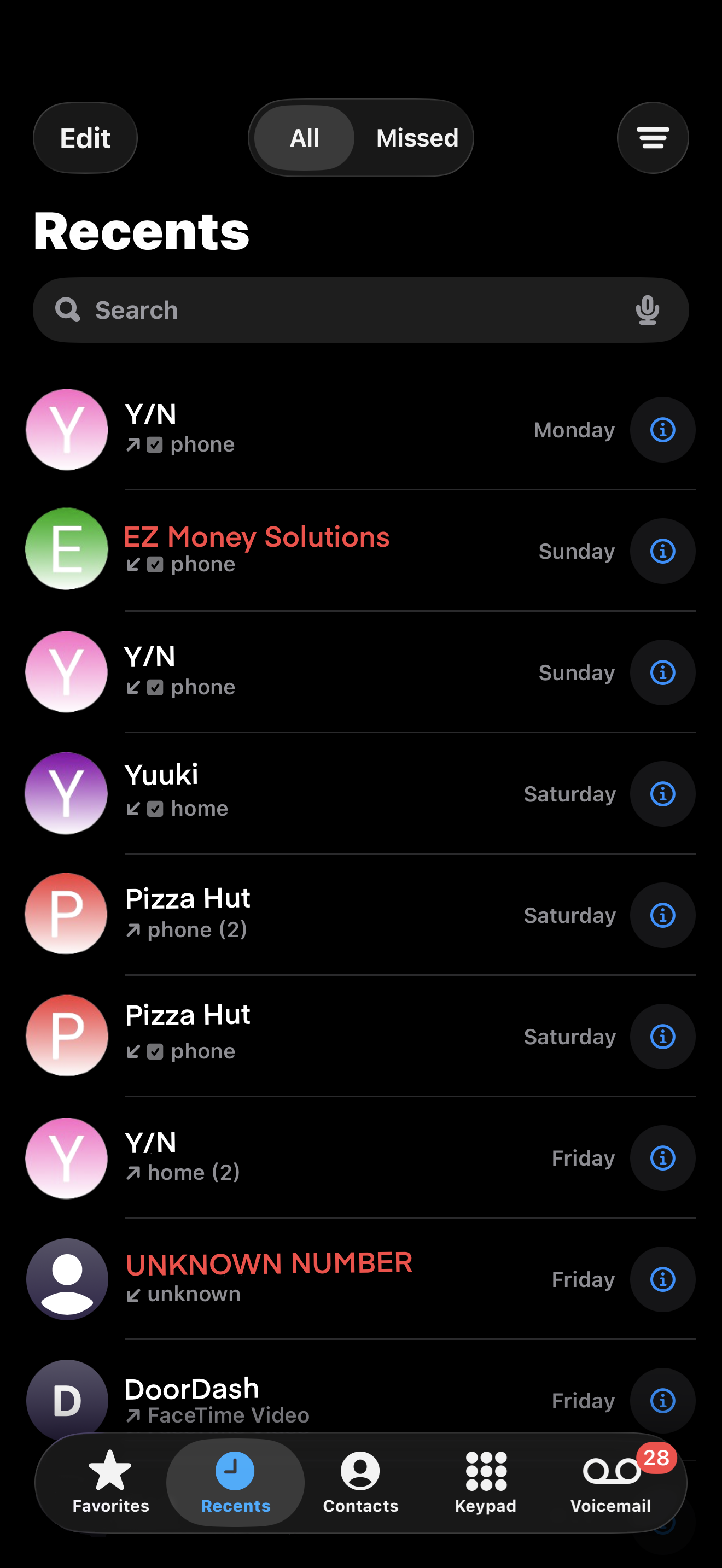Open info for EZ Money Solutions call
722x1568 pixels.
pos(662,552)
